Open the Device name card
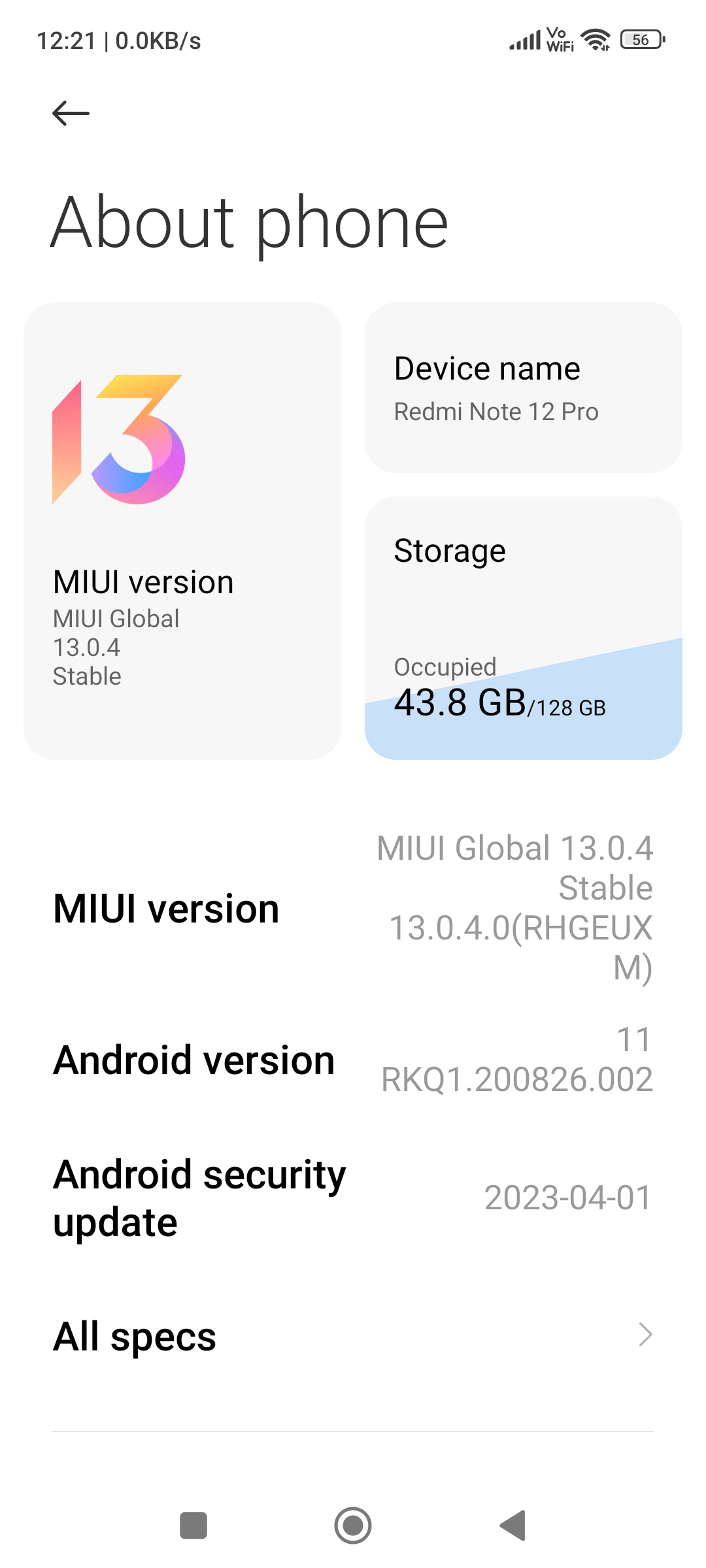Image resolution: width=706 pixels, height=1568 pixels. tap(524, 387)
